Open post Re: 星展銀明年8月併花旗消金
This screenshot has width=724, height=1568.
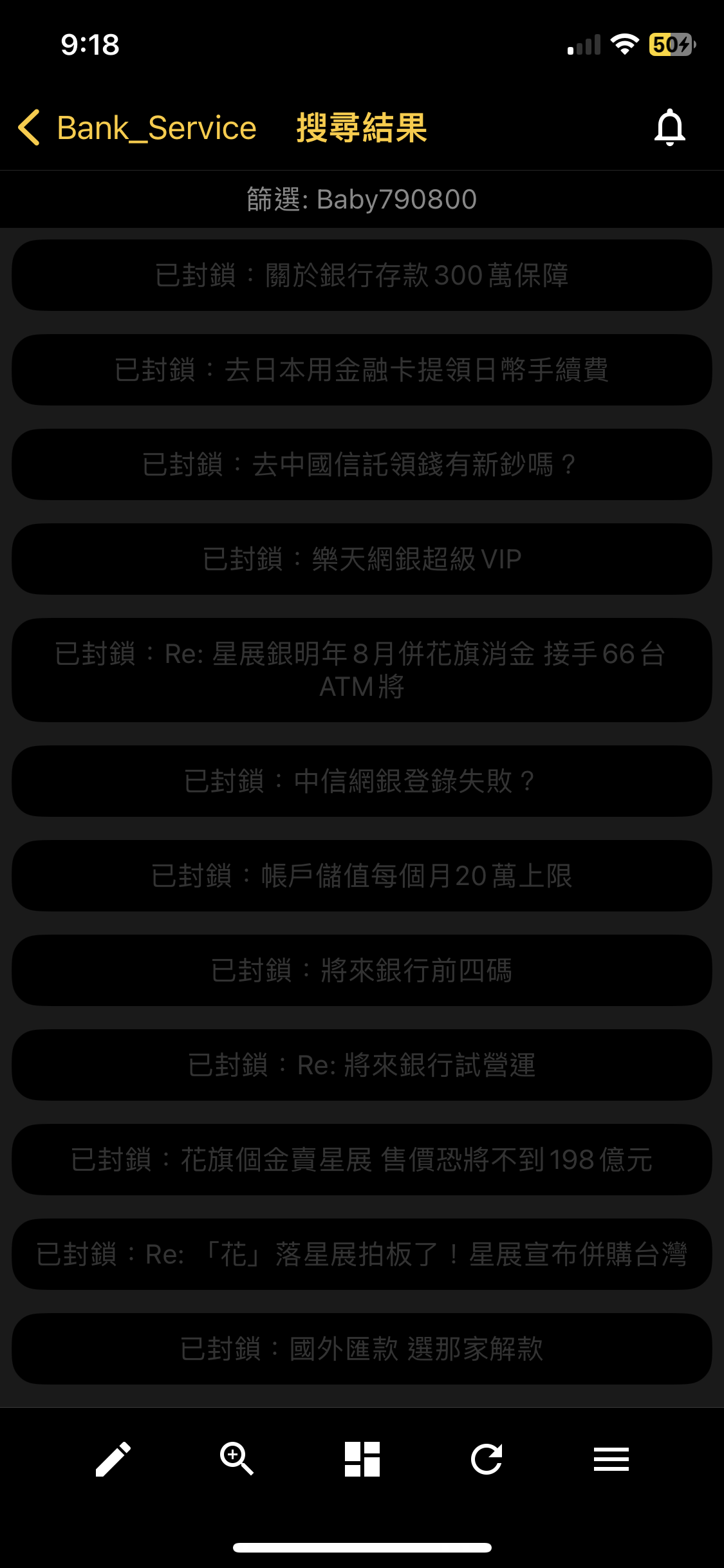[362, 670]
